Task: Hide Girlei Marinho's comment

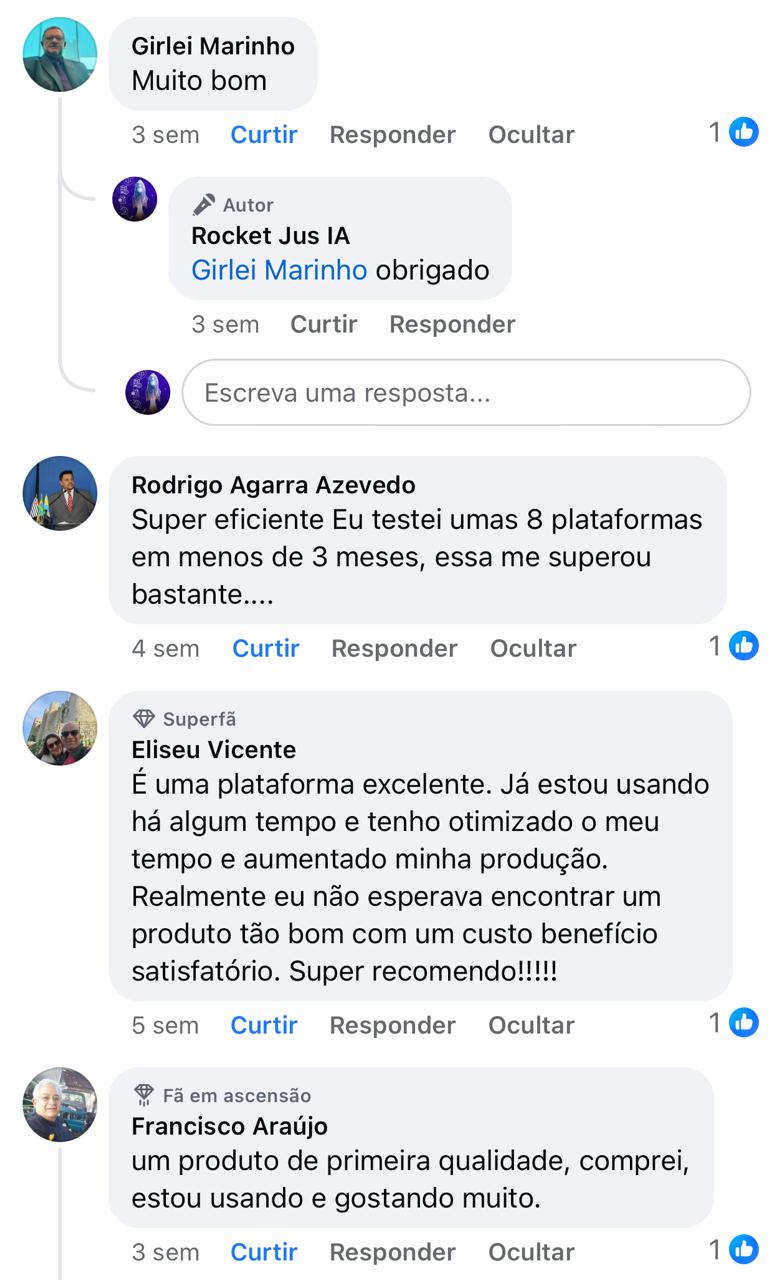Action: tap(531, 135)
